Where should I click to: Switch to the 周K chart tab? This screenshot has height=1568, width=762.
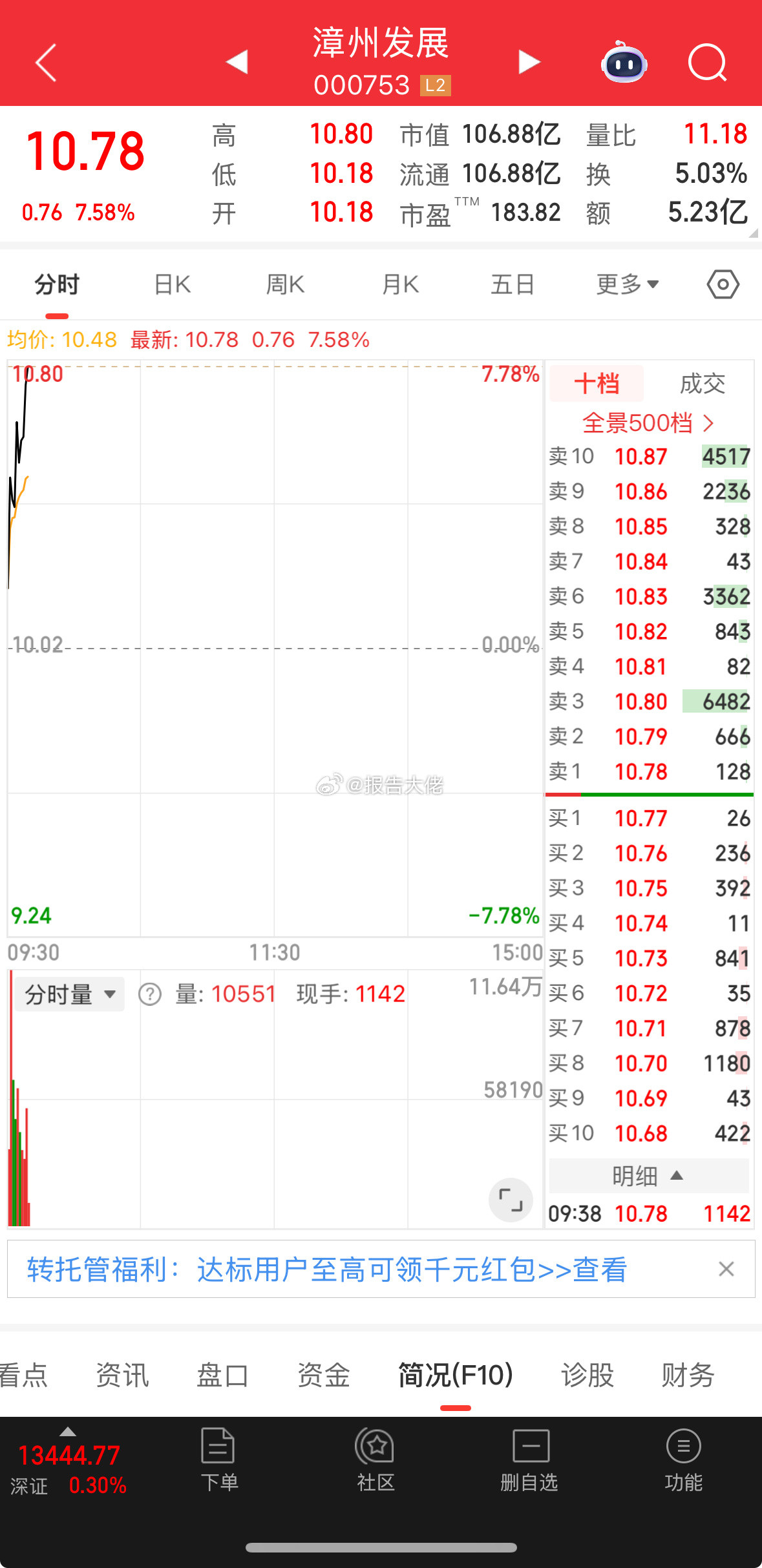[285, 284]
